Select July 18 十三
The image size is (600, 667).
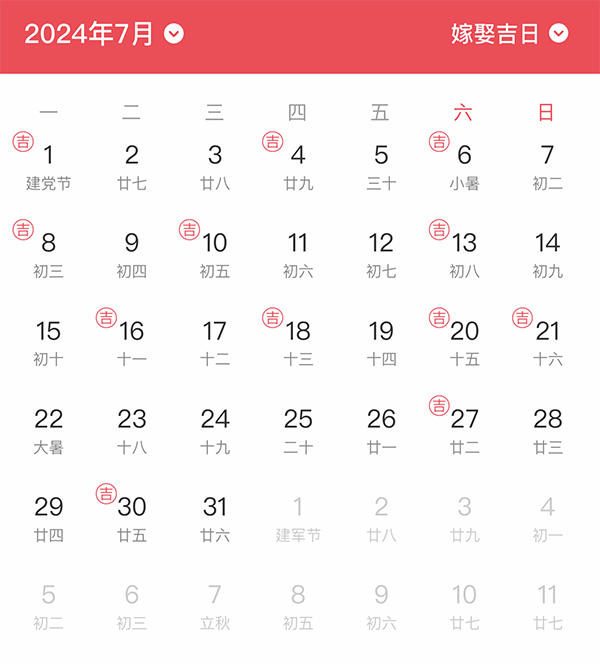[x=298, y=341]
